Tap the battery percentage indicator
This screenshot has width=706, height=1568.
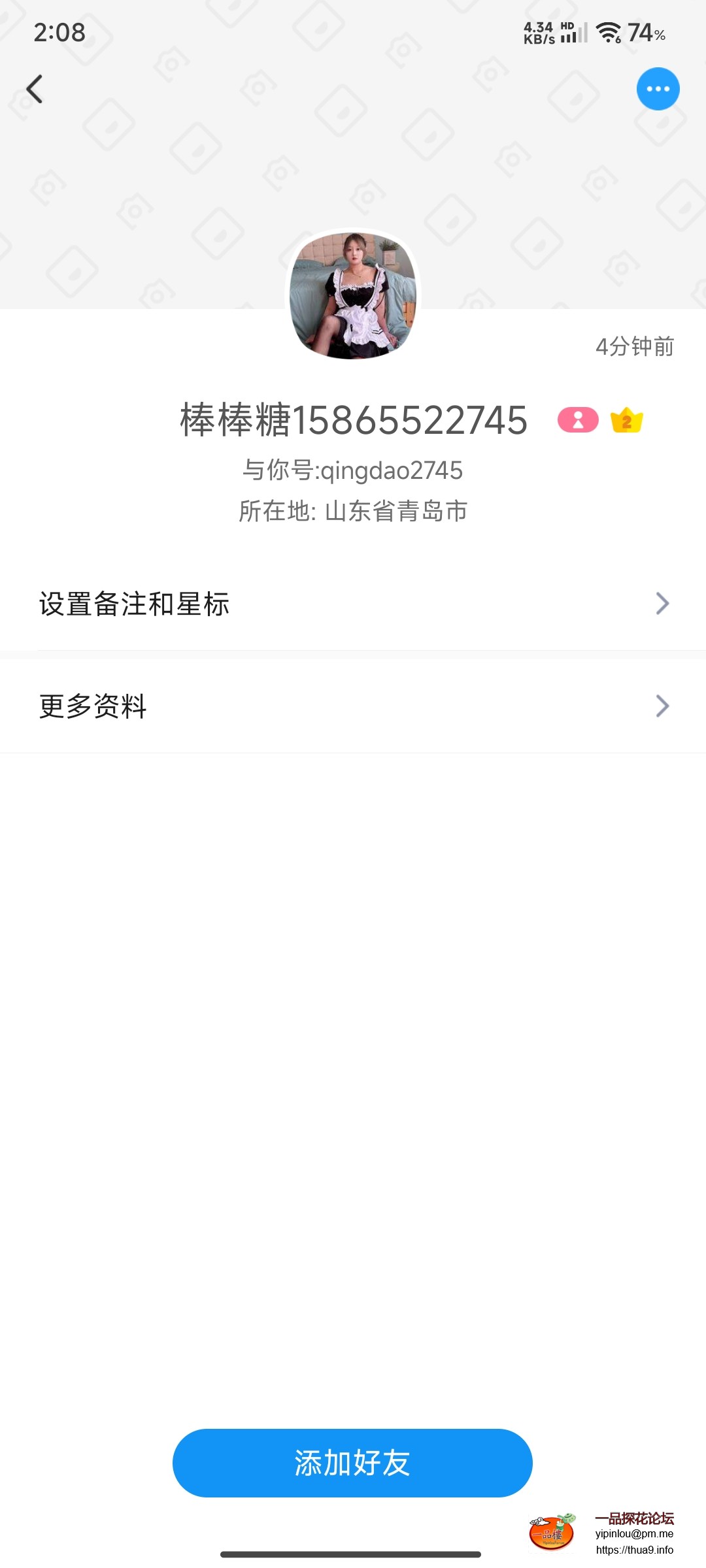click(x=646, y=33)
